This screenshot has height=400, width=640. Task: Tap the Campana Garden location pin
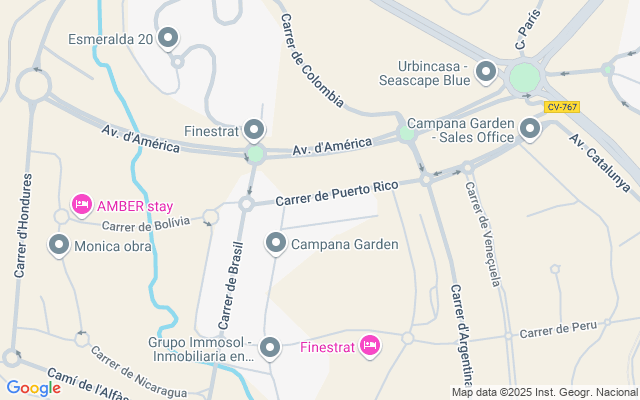pos(276,243)
